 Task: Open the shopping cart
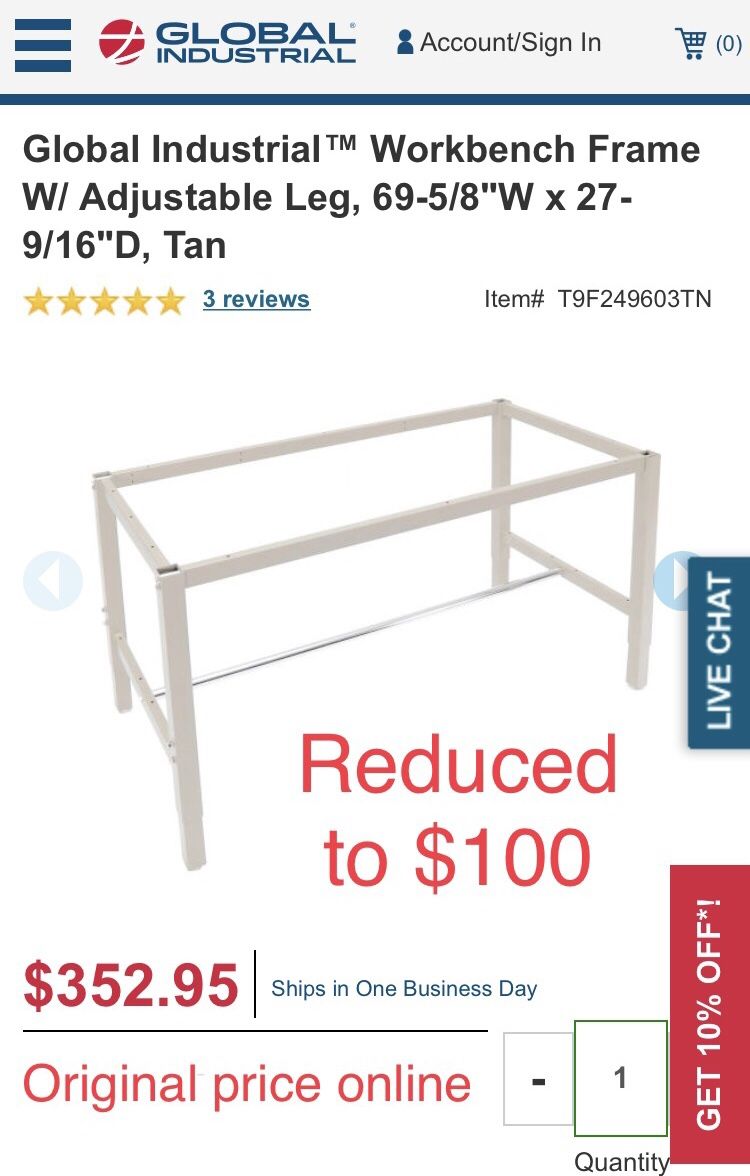click(x=707, y=44)
